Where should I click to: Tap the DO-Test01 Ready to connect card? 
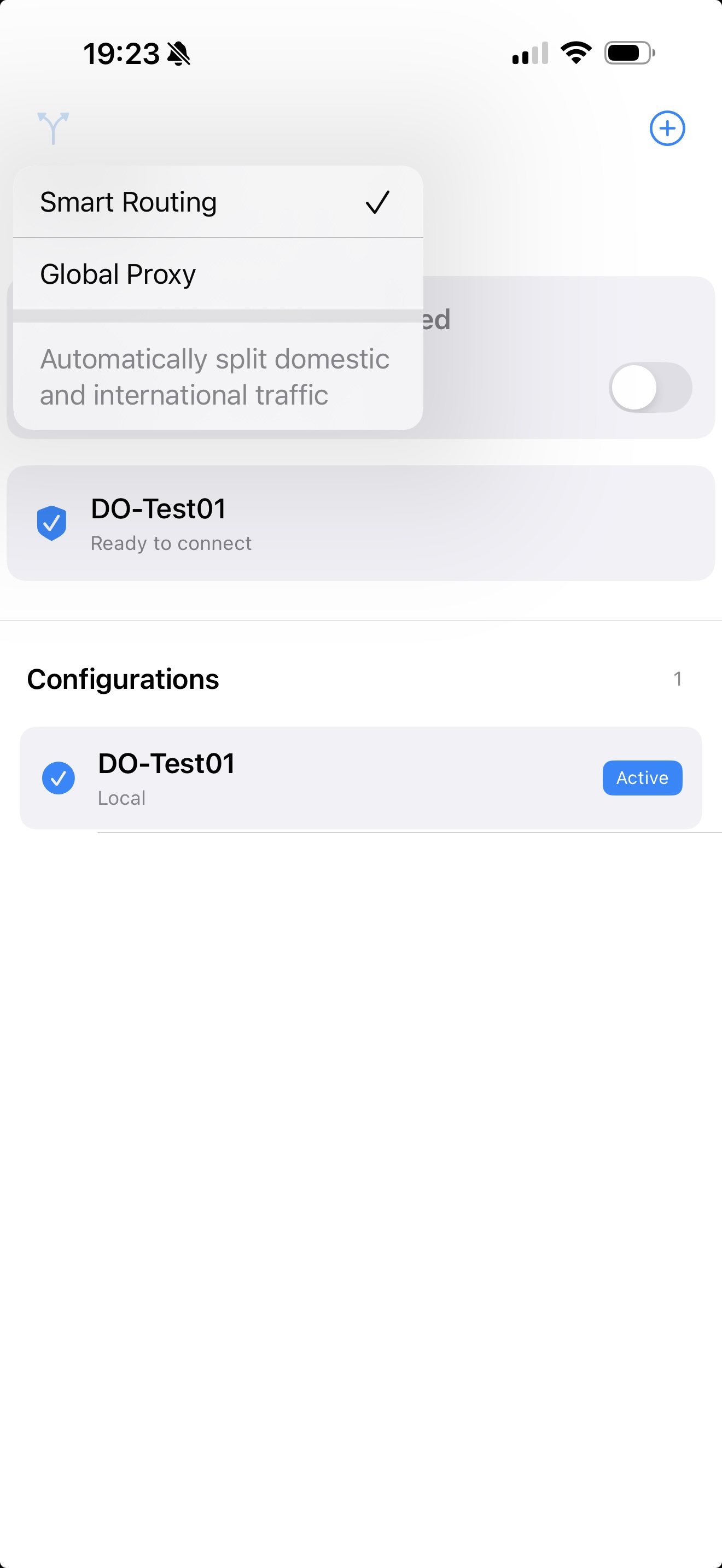(x=361, y=522)
